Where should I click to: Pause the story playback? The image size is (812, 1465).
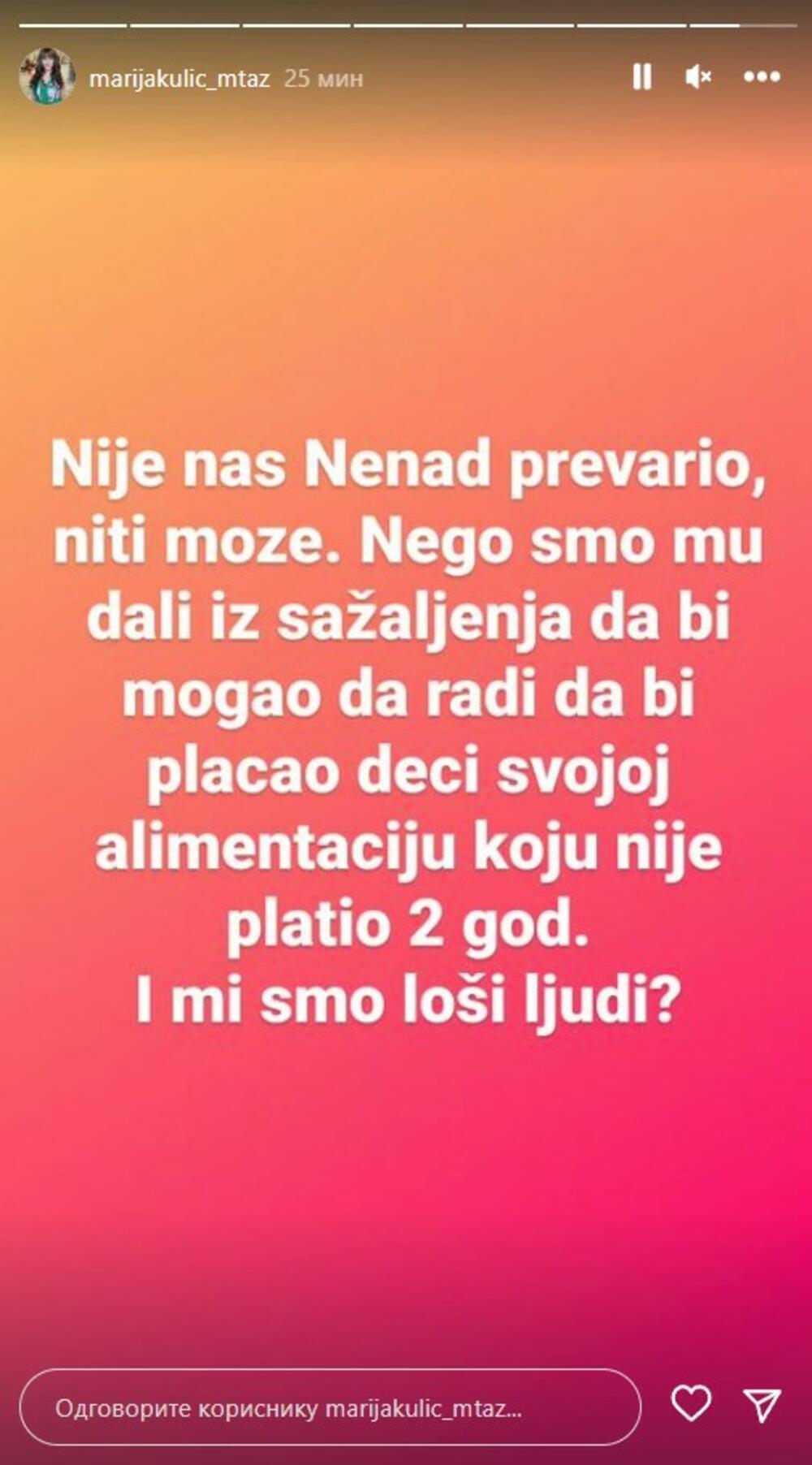(641, 77)
